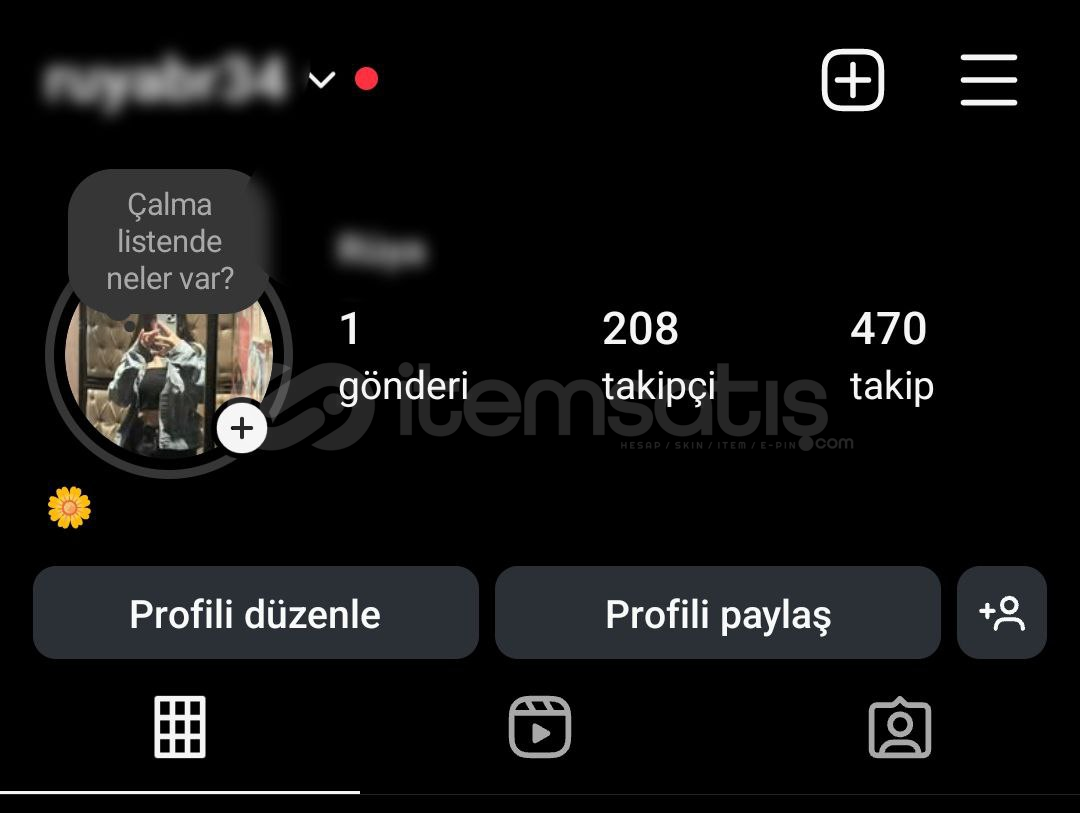
Task: Switch to the posts grid tab
Action: pos(180,727)
